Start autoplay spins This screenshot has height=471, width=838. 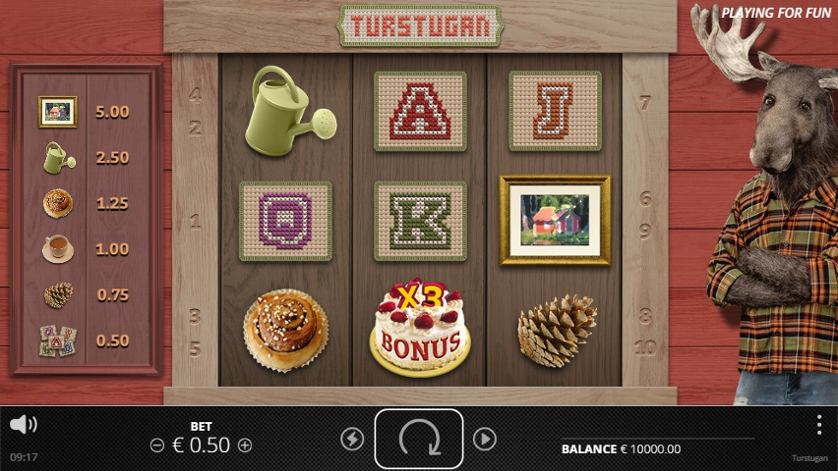(x=484, y=438)
